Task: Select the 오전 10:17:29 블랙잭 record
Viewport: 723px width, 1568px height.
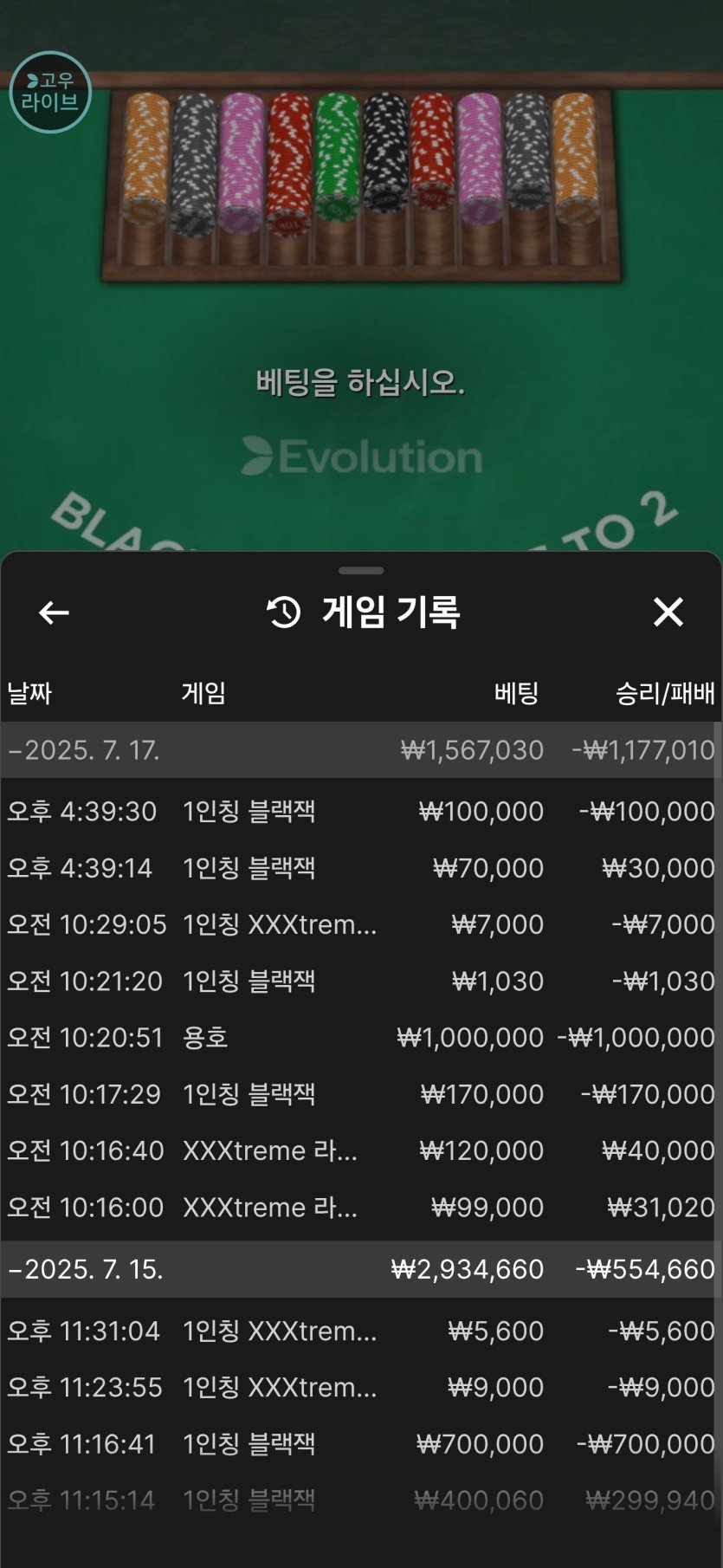Action: [360, 1094]
